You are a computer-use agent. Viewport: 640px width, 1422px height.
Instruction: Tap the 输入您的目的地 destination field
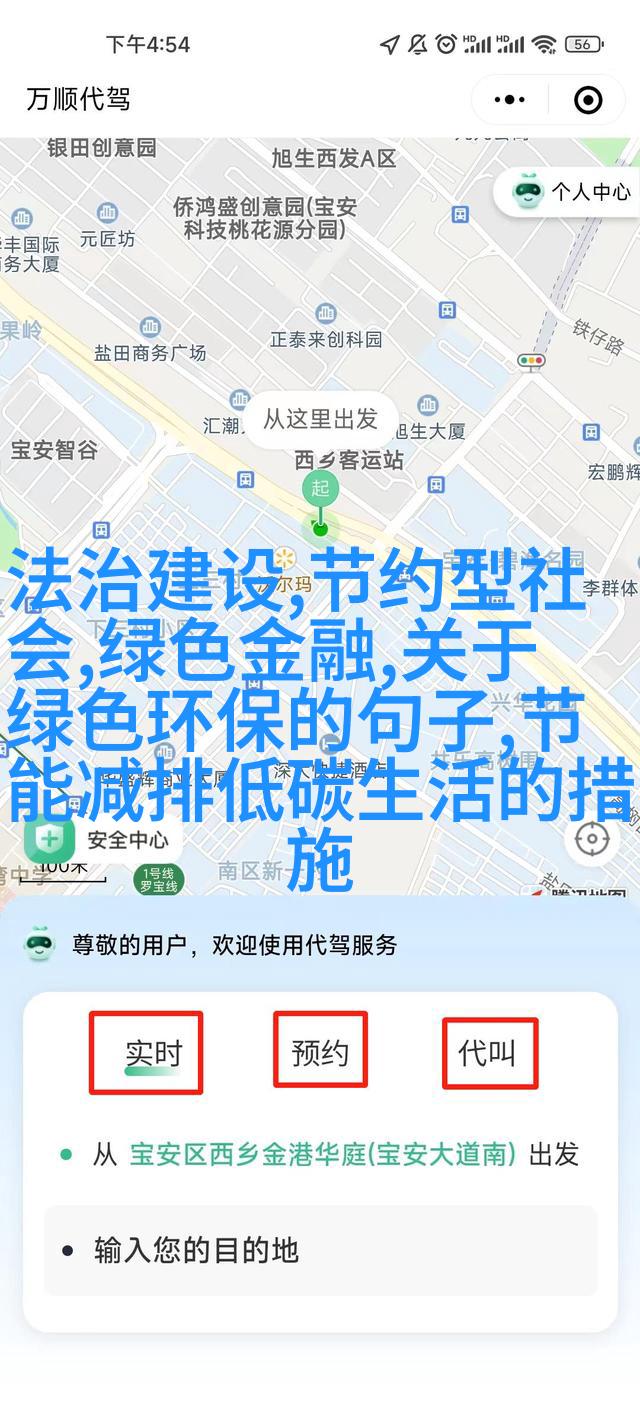click(320, 1250)
